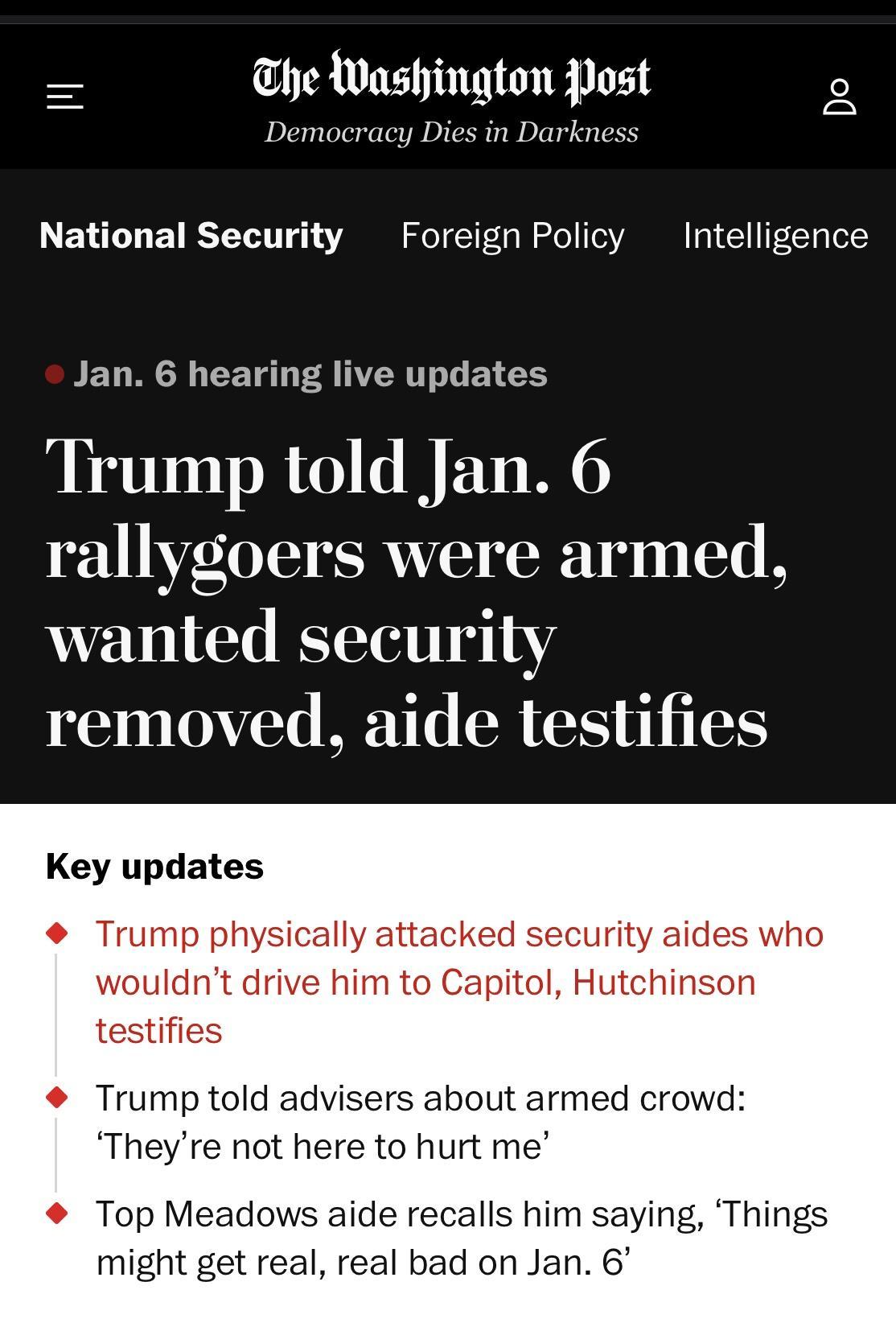Open the Intelligence section
Image resolution: width=896 pixels, height=1327 pixels.
coord(775,235)
